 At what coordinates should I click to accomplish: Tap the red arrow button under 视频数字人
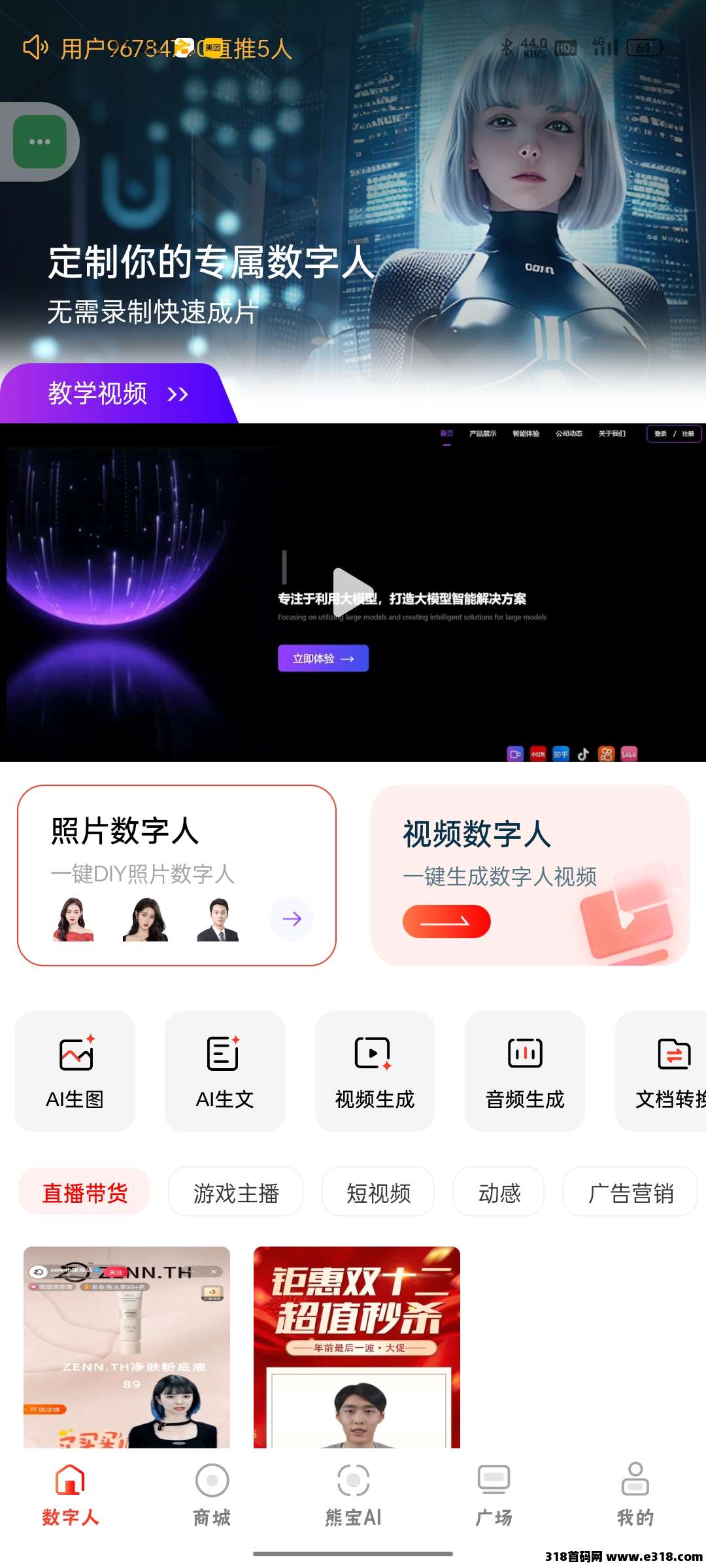[x=446, y=921]
